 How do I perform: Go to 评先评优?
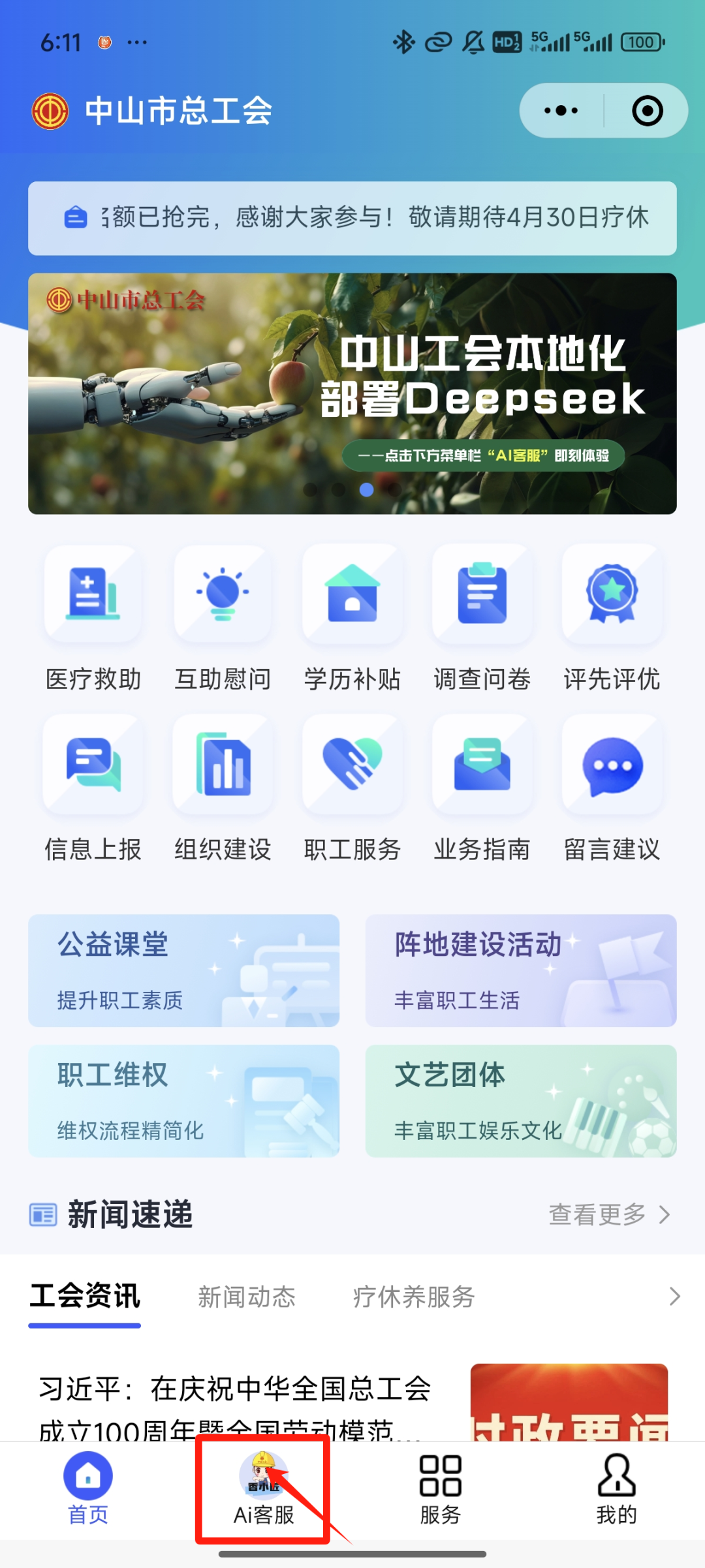612,617
